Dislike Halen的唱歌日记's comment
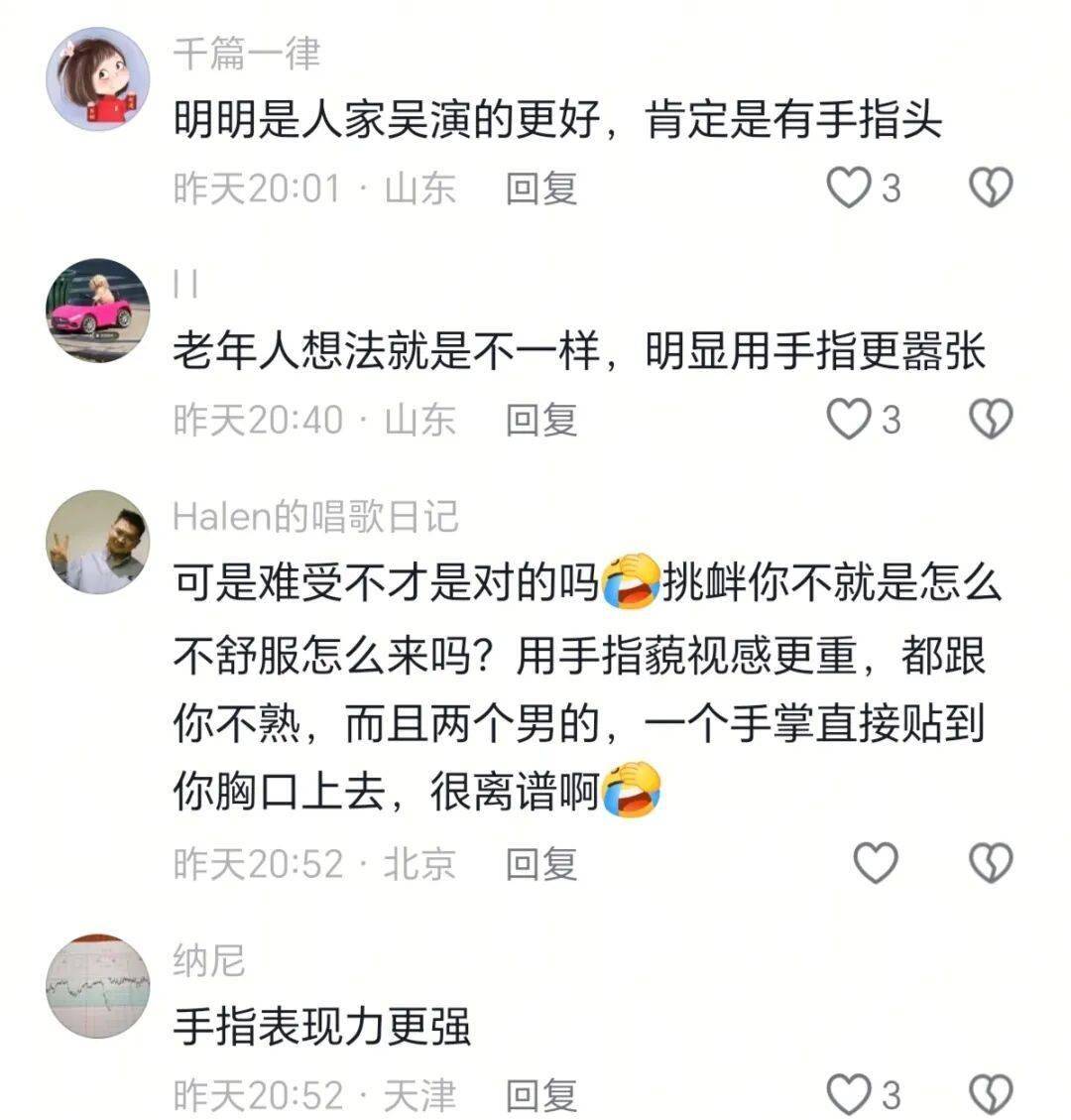Screen dimensions: 1071x1120 point(990,864)
